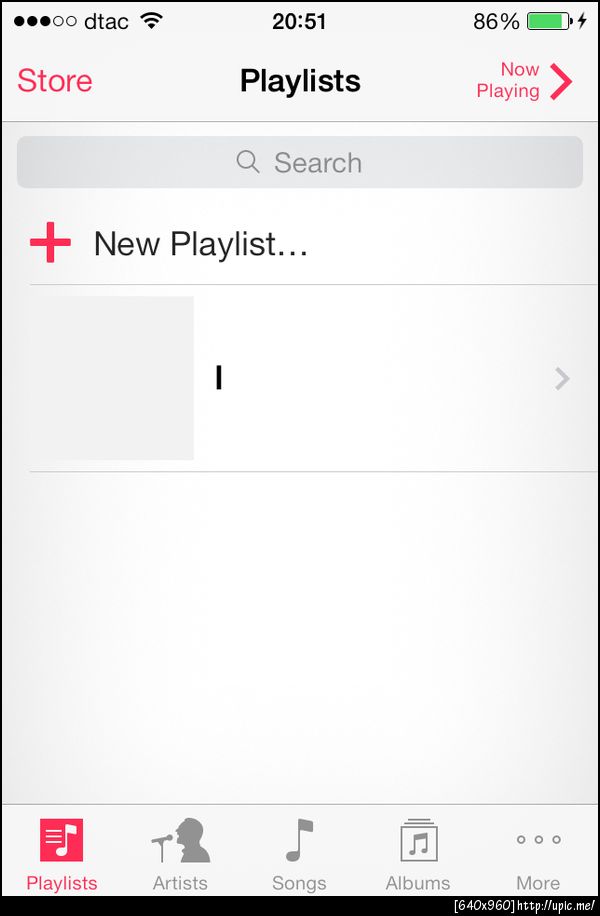Go to Now Playing
The image size is (600, 916).
click(x=524, y=81)
